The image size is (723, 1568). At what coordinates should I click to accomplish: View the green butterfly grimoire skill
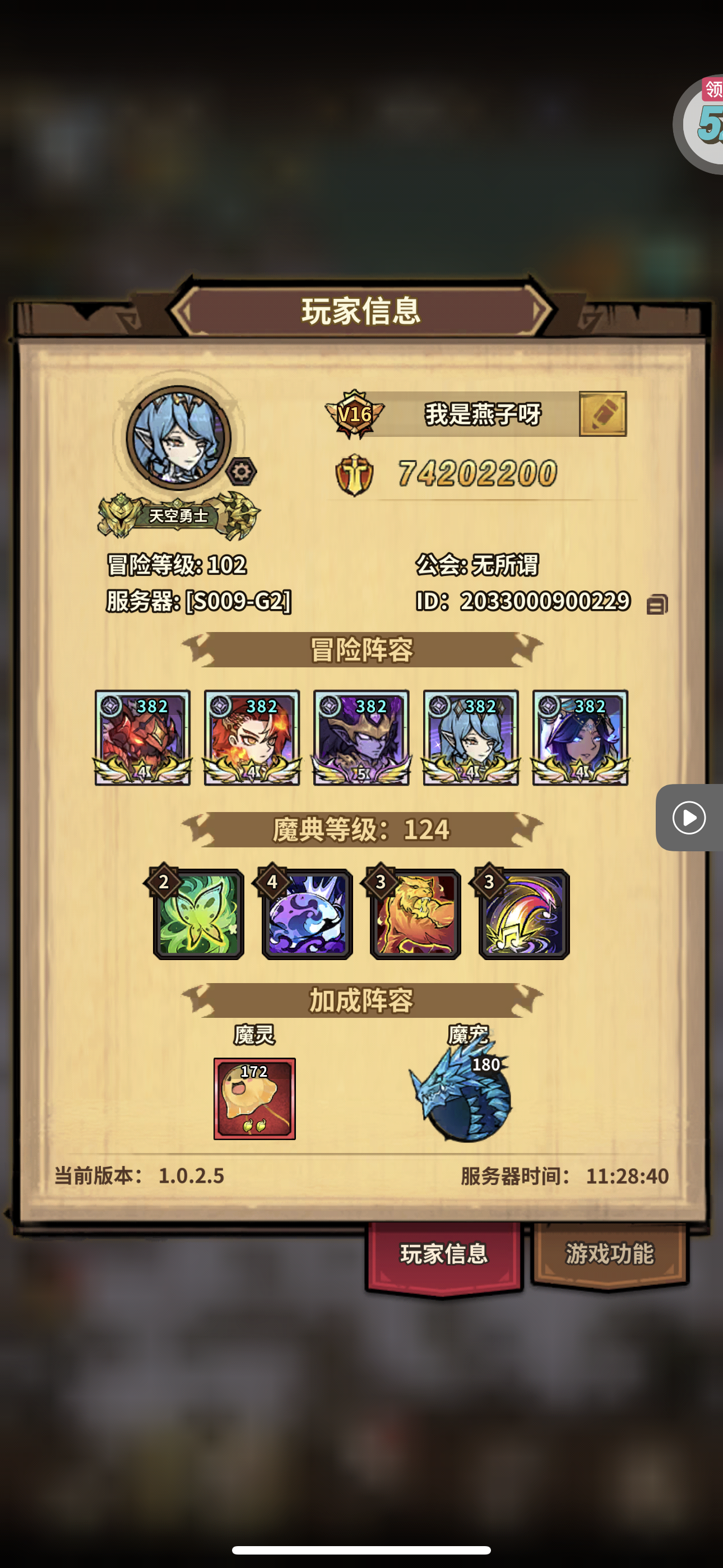click(198, 914)
